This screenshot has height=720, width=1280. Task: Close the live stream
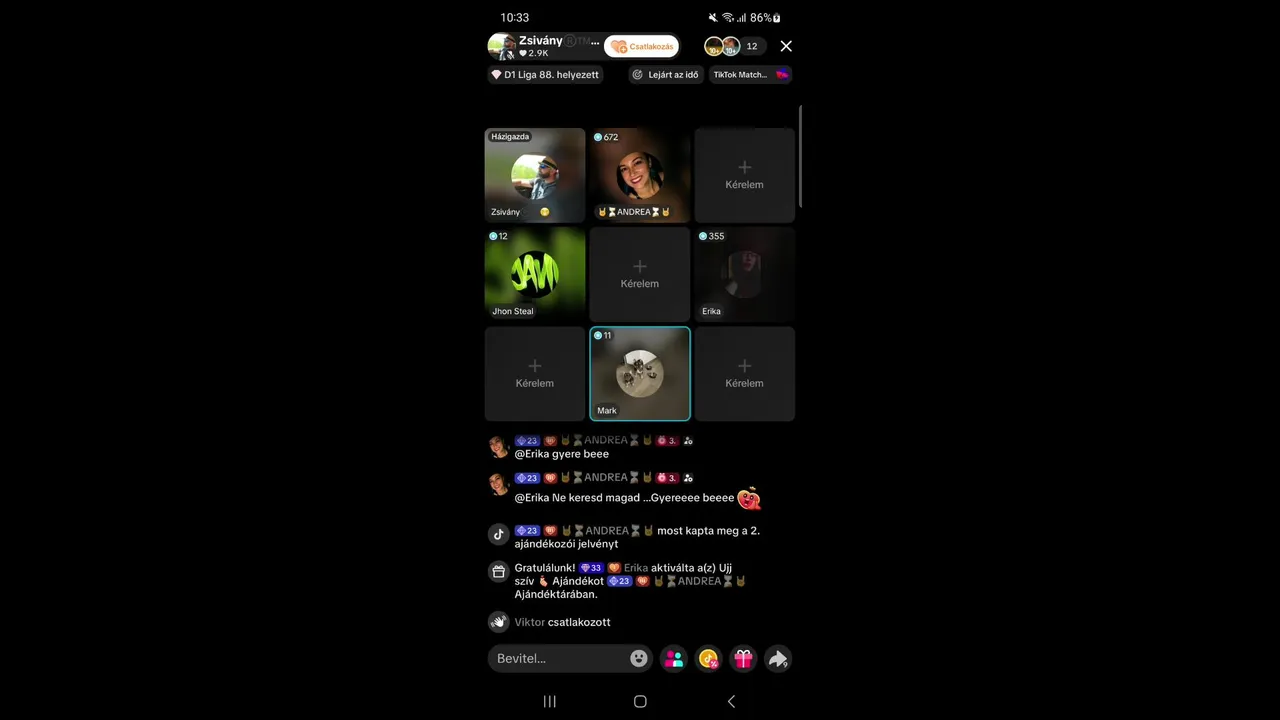click(786, 46)
